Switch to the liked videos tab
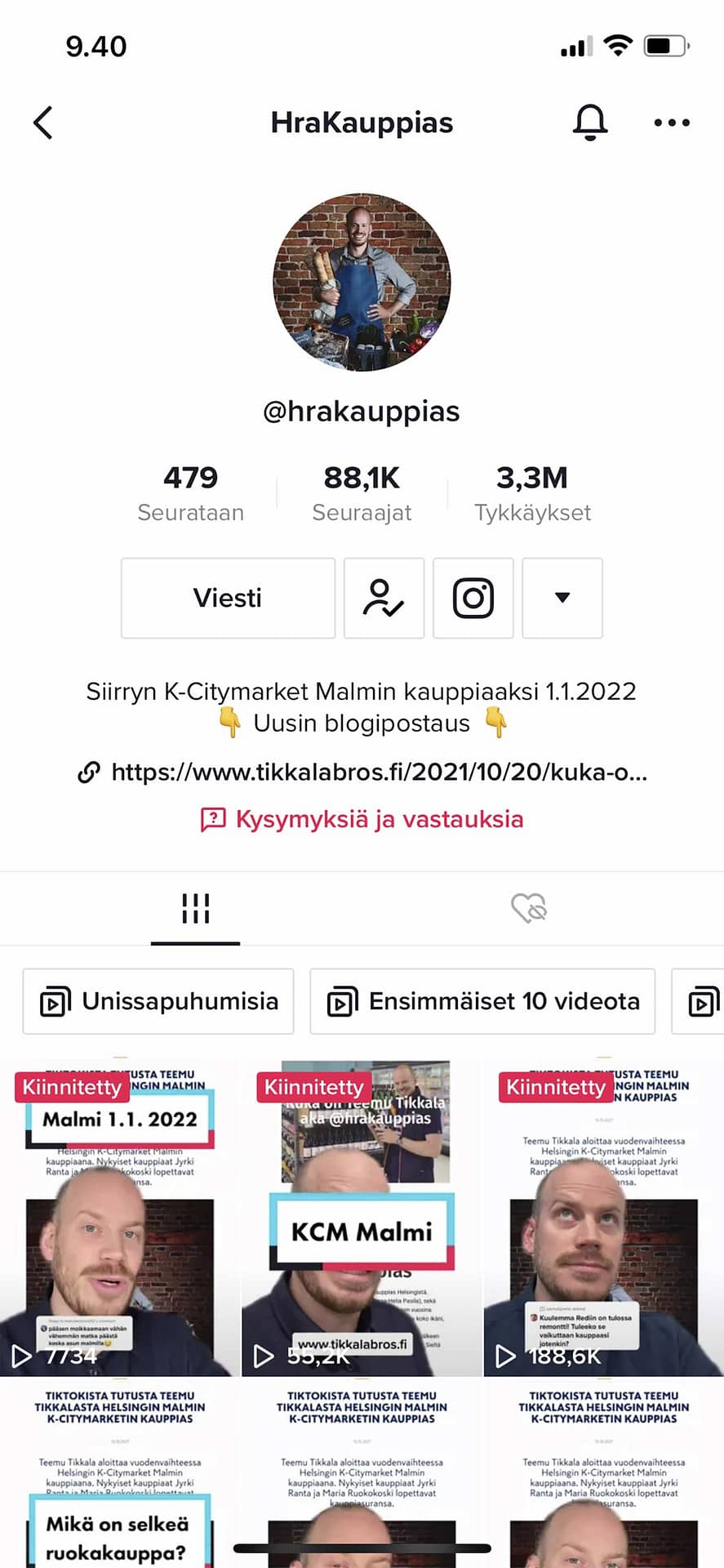Screen dimensions: 724x1568 [x=528, y=908]
